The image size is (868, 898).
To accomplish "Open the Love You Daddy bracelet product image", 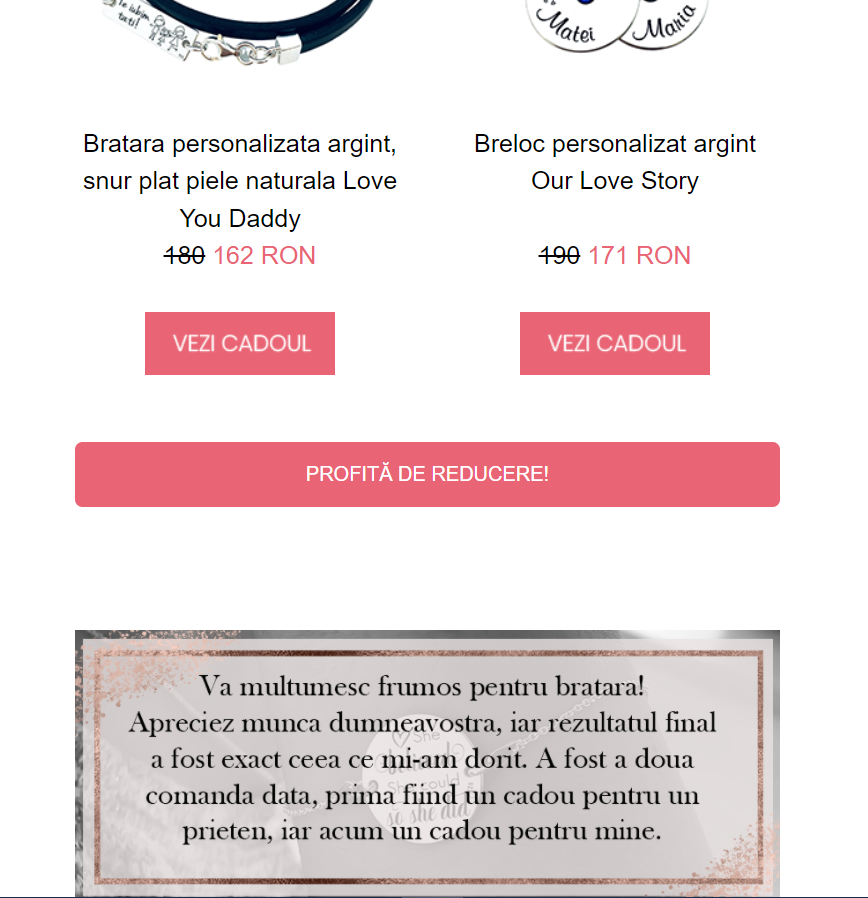I will [240, 35].
